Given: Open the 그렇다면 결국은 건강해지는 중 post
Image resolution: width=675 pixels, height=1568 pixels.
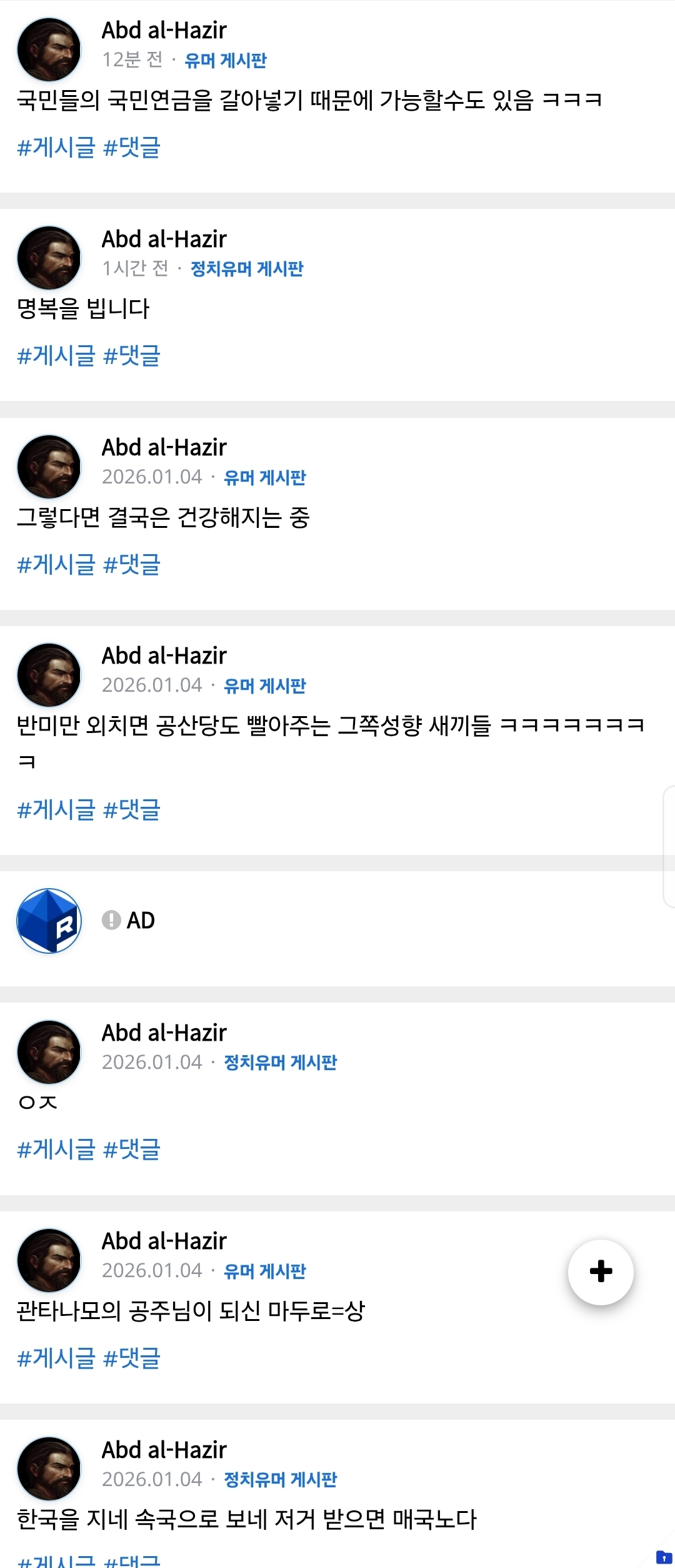Looking at the screenshot, I should (x=163, y=517).
